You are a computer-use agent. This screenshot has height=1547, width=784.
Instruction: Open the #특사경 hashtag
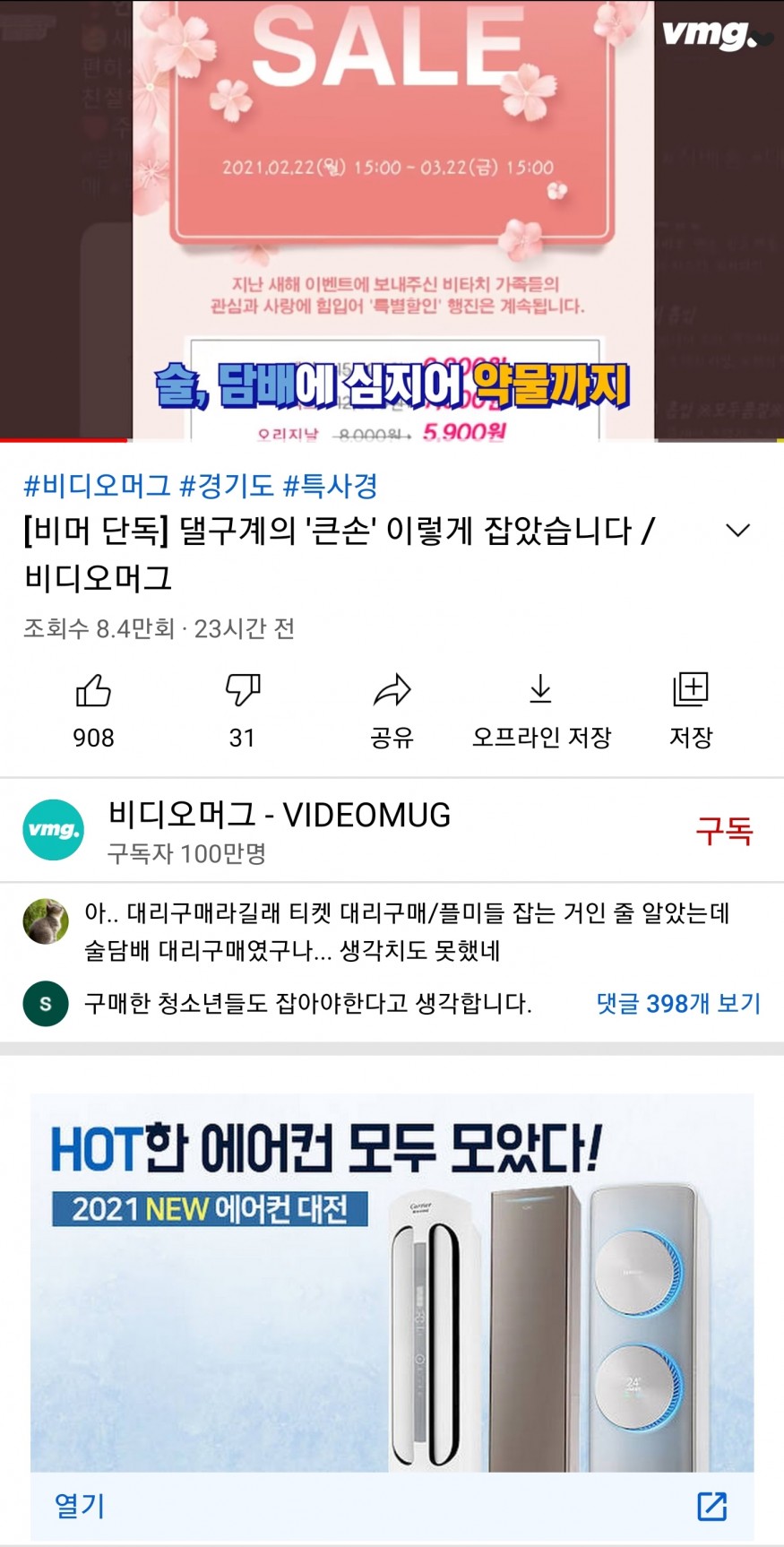(331, 486)
